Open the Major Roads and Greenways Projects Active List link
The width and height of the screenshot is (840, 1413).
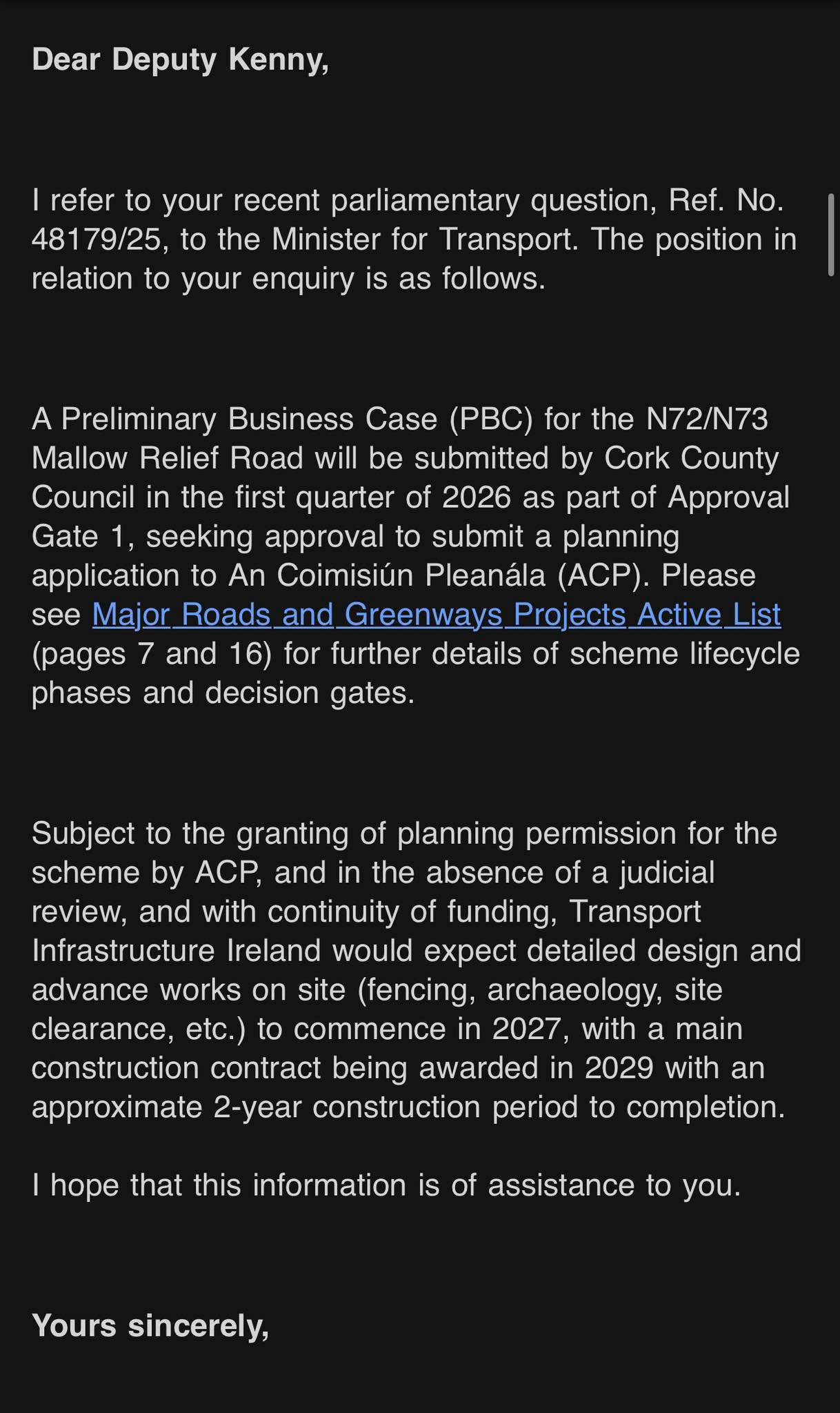click(x=436, y=614)
